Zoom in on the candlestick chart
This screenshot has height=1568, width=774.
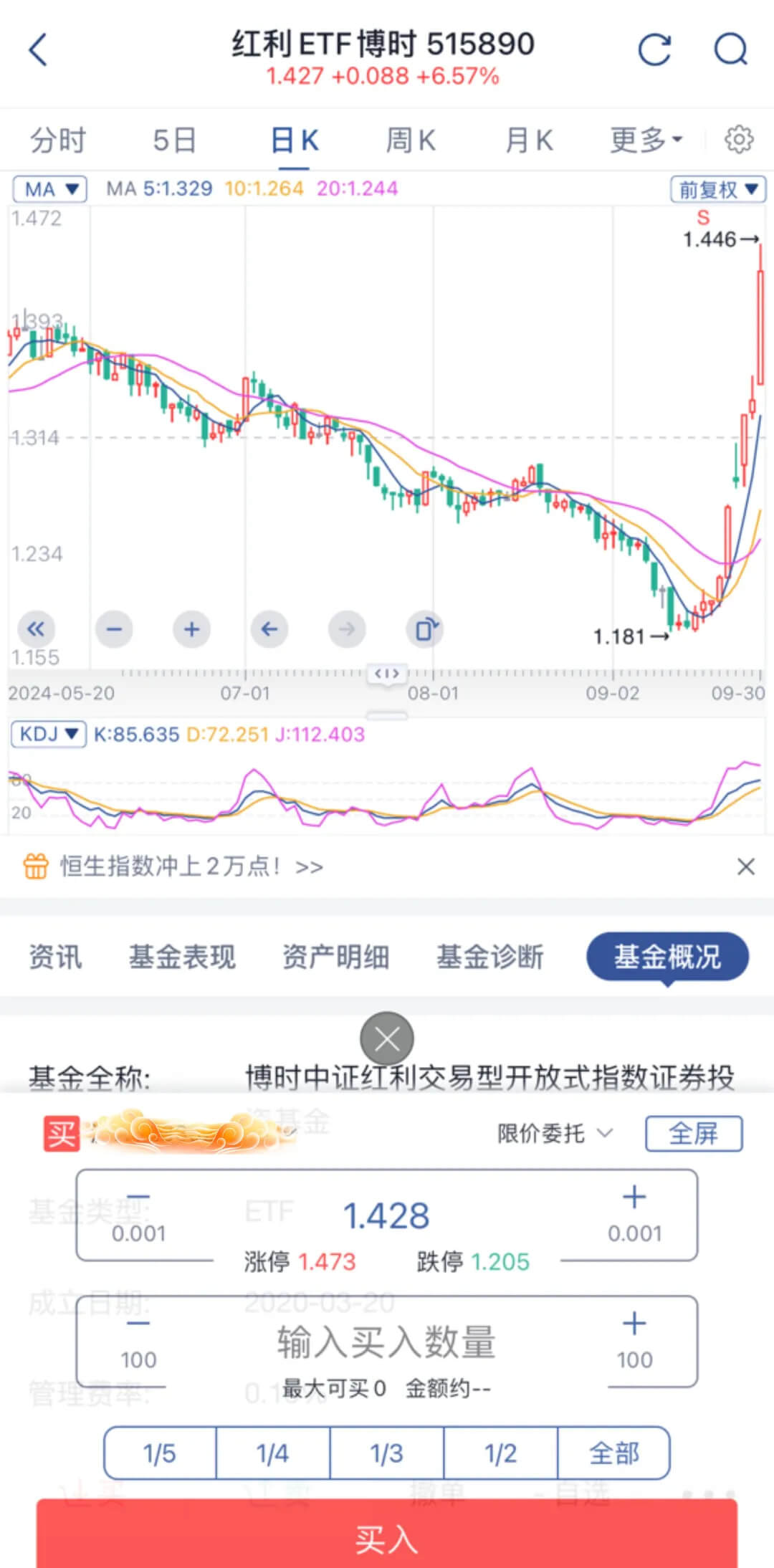tap(191, 629)
